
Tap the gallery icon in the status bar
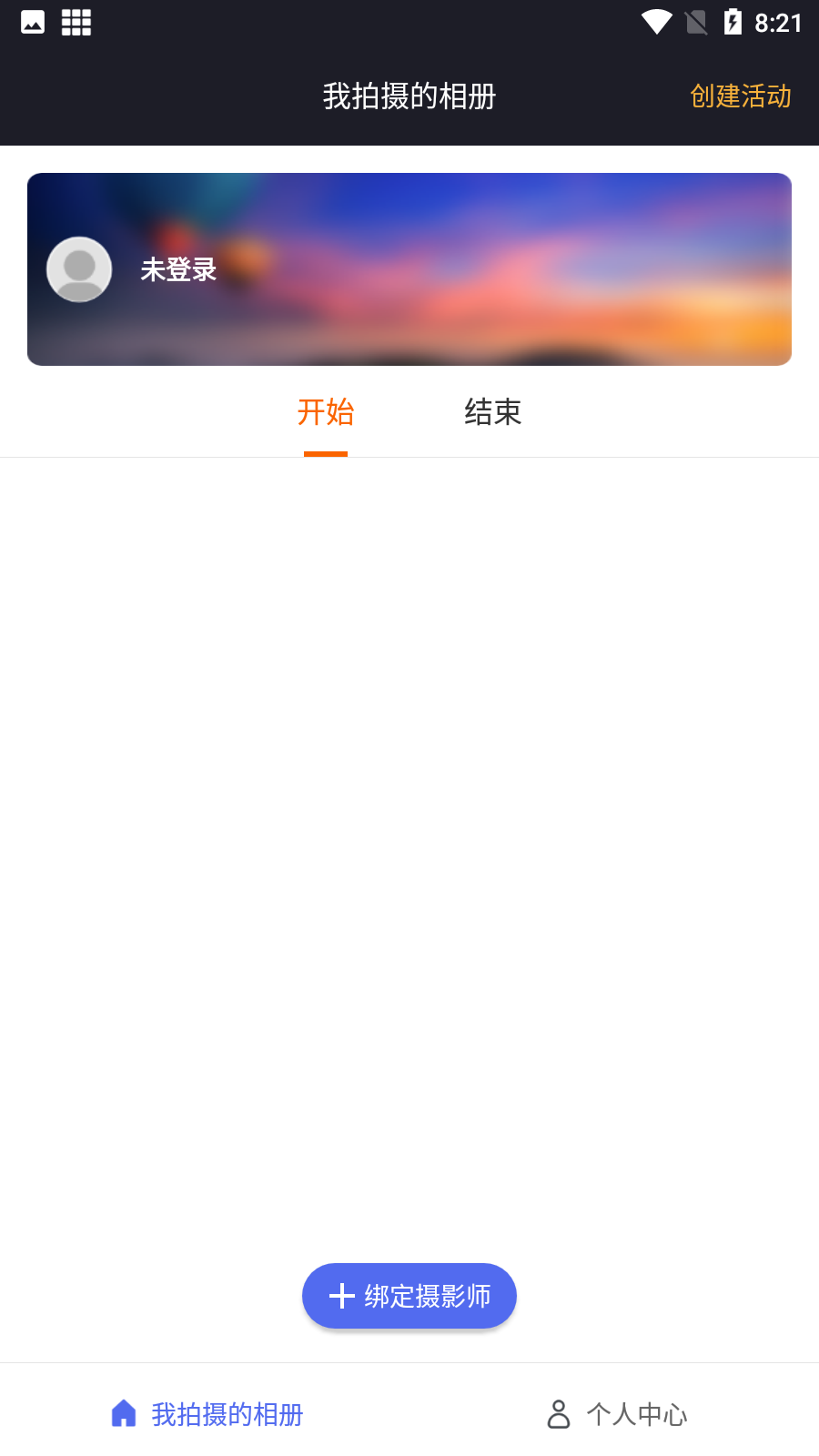point(32,22)
